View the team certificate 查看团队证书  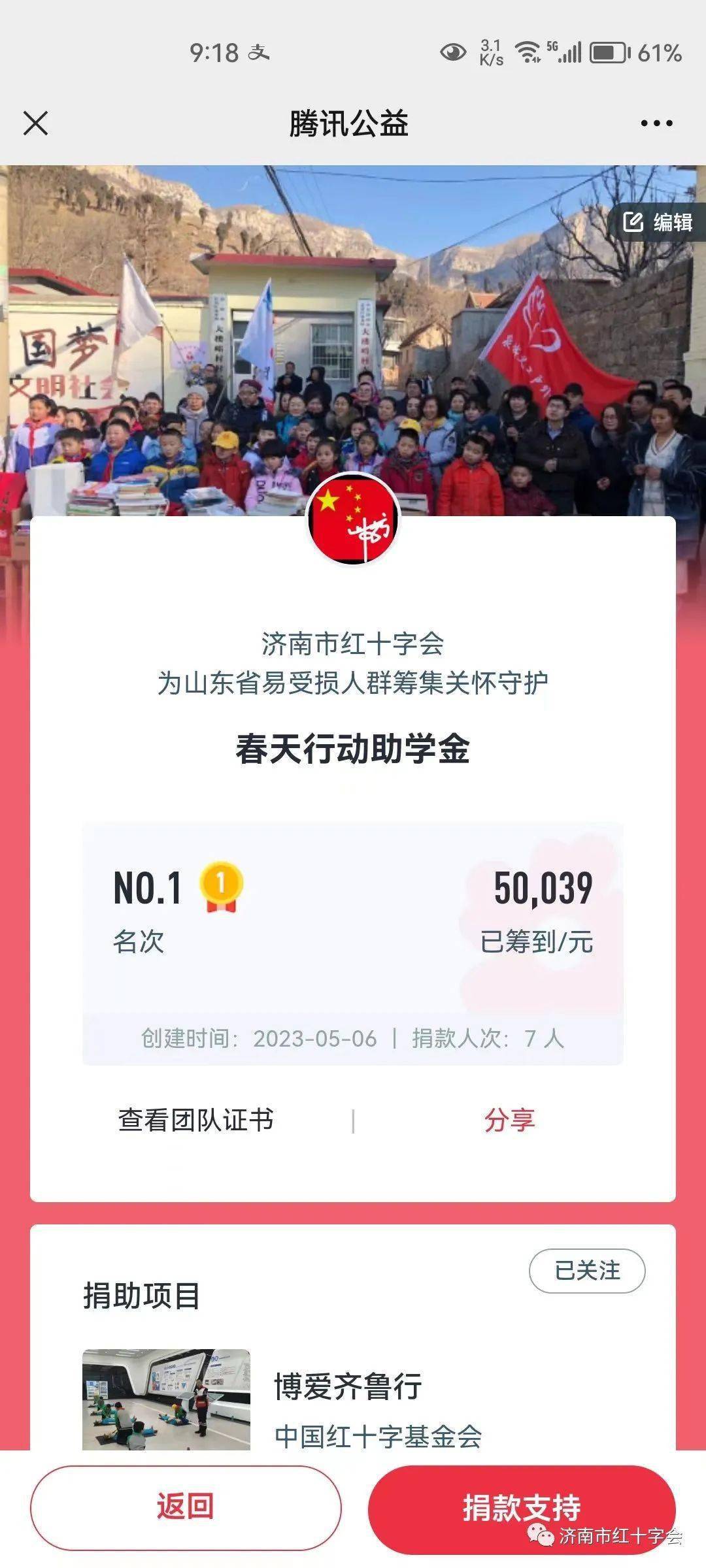pos(195,1120)
